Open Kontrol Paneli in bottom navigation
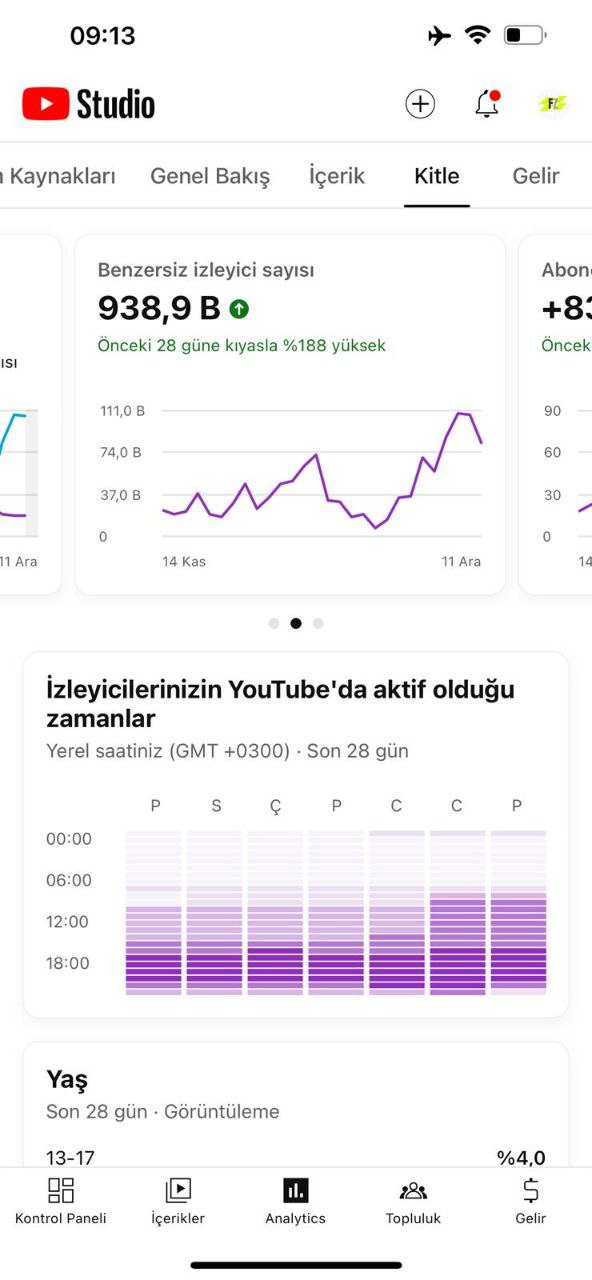 (60, 1201)
